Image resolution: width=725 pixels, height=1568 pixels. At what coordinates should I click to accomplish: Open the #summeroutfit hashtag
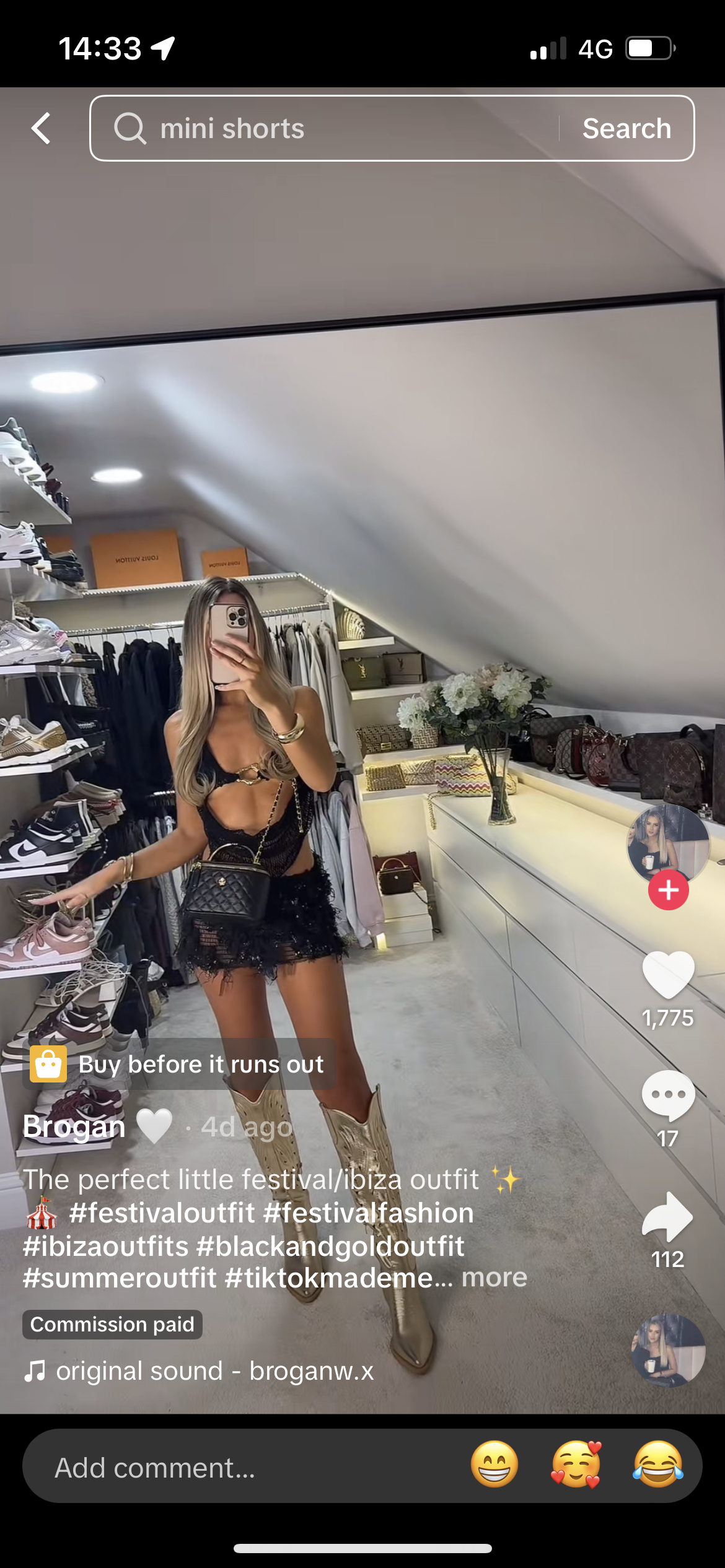(x=120, y=1278)
